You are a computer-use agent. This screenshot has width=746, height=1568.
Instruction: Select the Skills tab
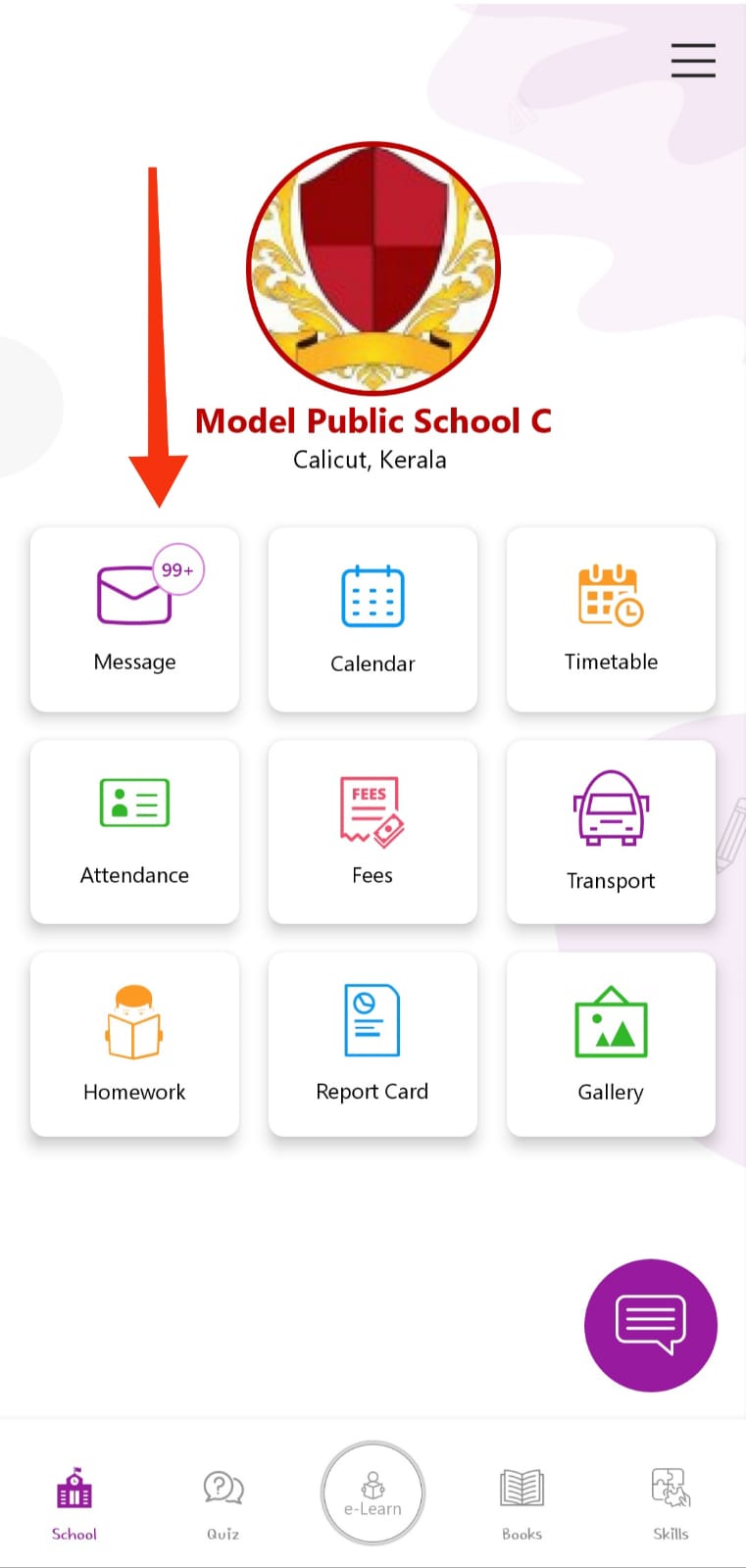pyautogui.click(x=671, y=1503)
